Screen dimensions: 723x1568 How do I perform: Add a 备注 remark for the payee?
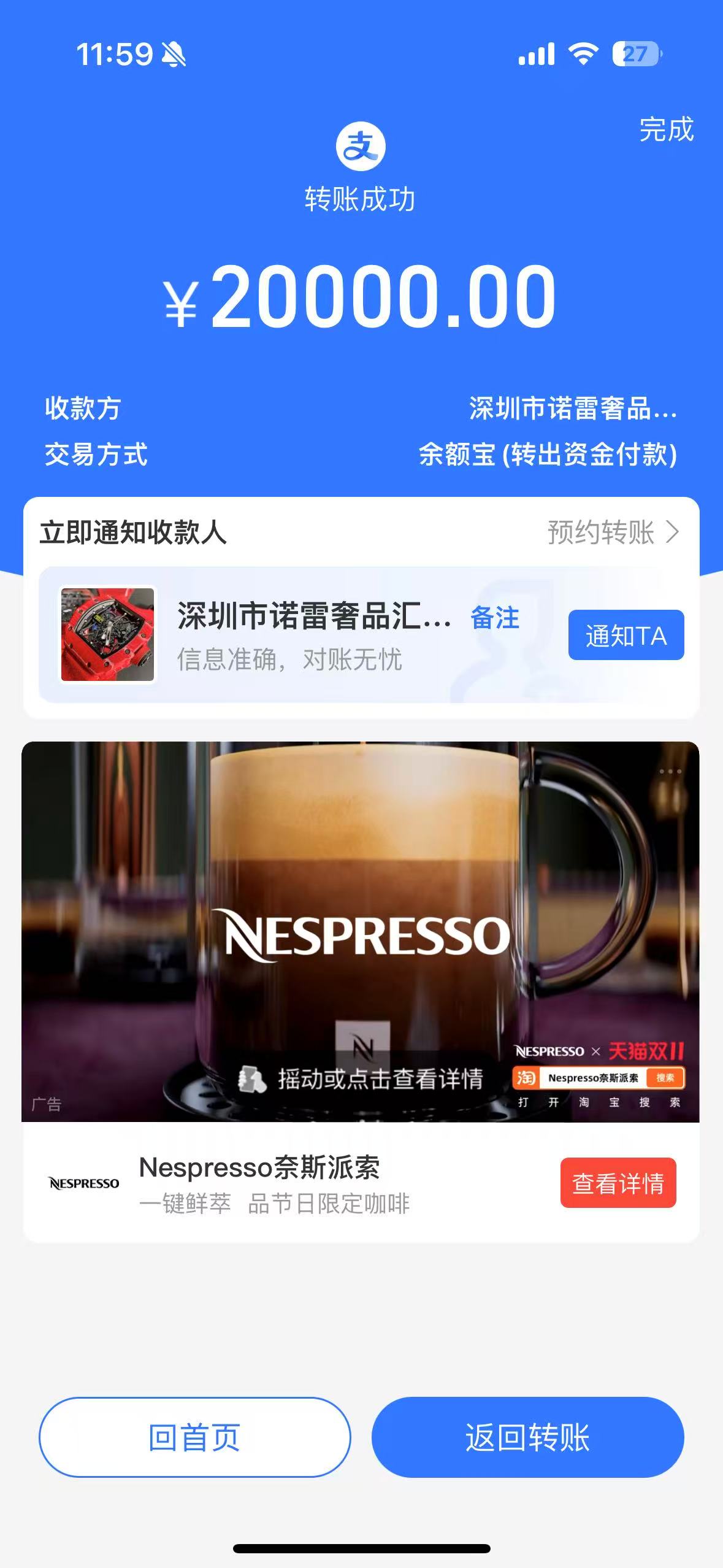[494, 618]
